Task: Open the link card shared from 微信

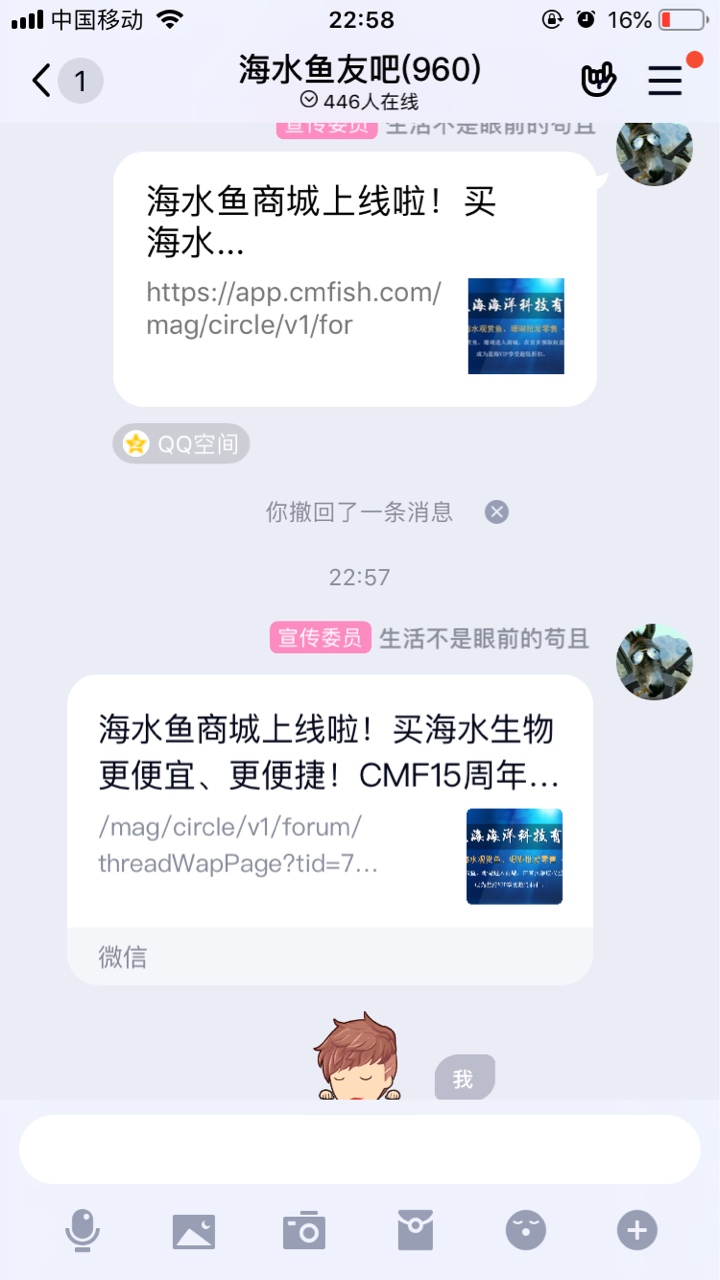Action: click(x=330, y=800)
